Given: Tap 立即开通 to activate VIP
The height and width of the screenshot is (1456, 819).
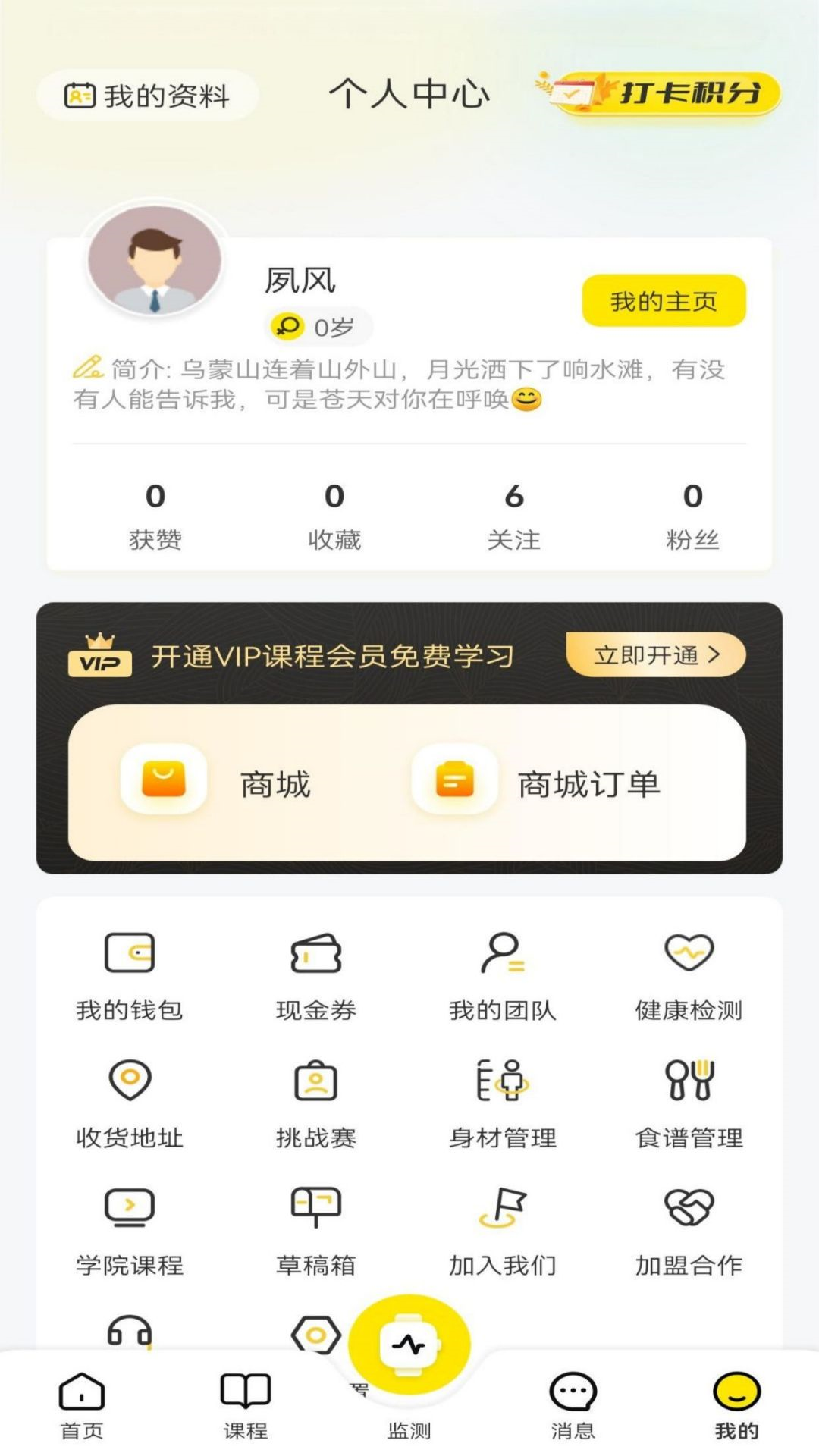Looking at the screenshot, I should tap(656, 654).
